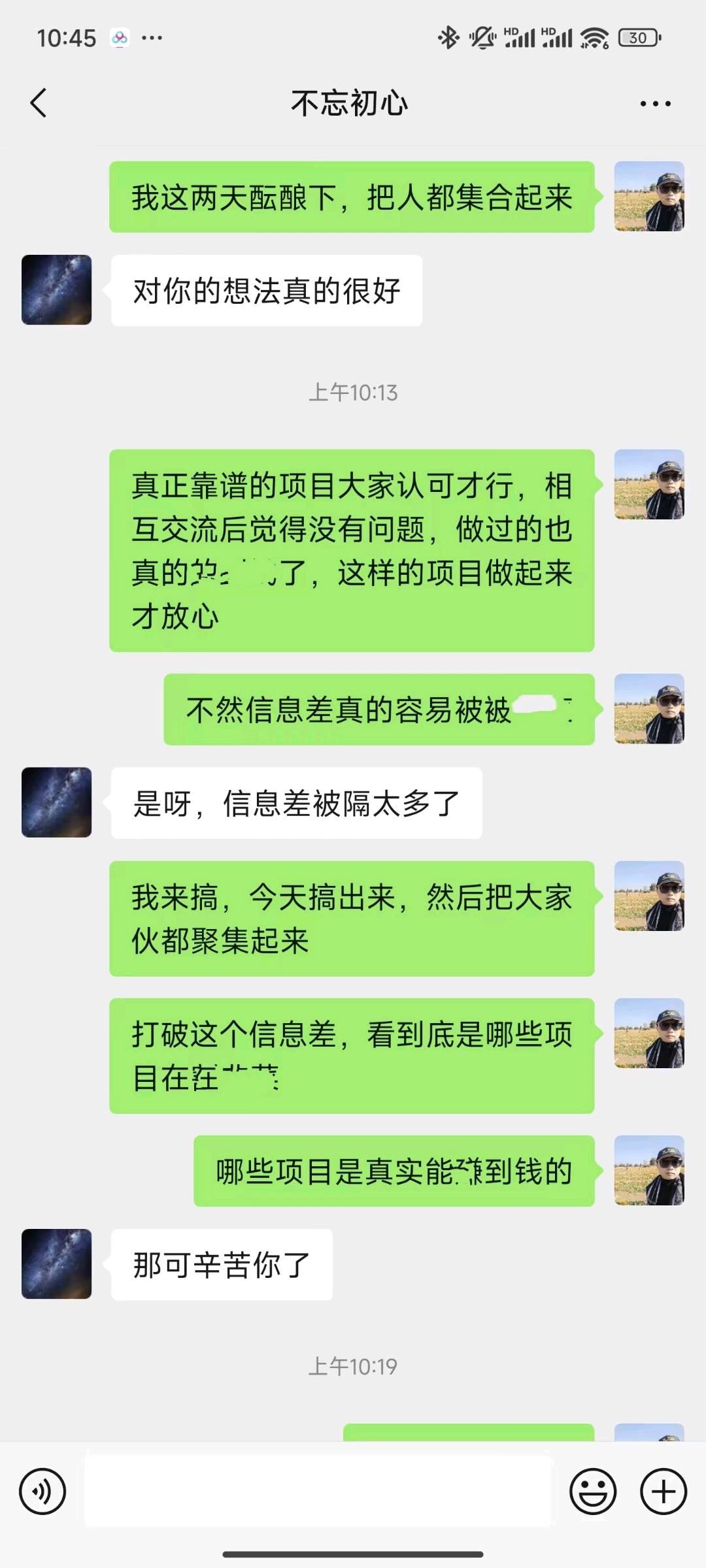Open the contact's avatar beside 对你的想法真的很好
Image resolution: width=706 pixels, height=1568 pixels.
[57, 290]
